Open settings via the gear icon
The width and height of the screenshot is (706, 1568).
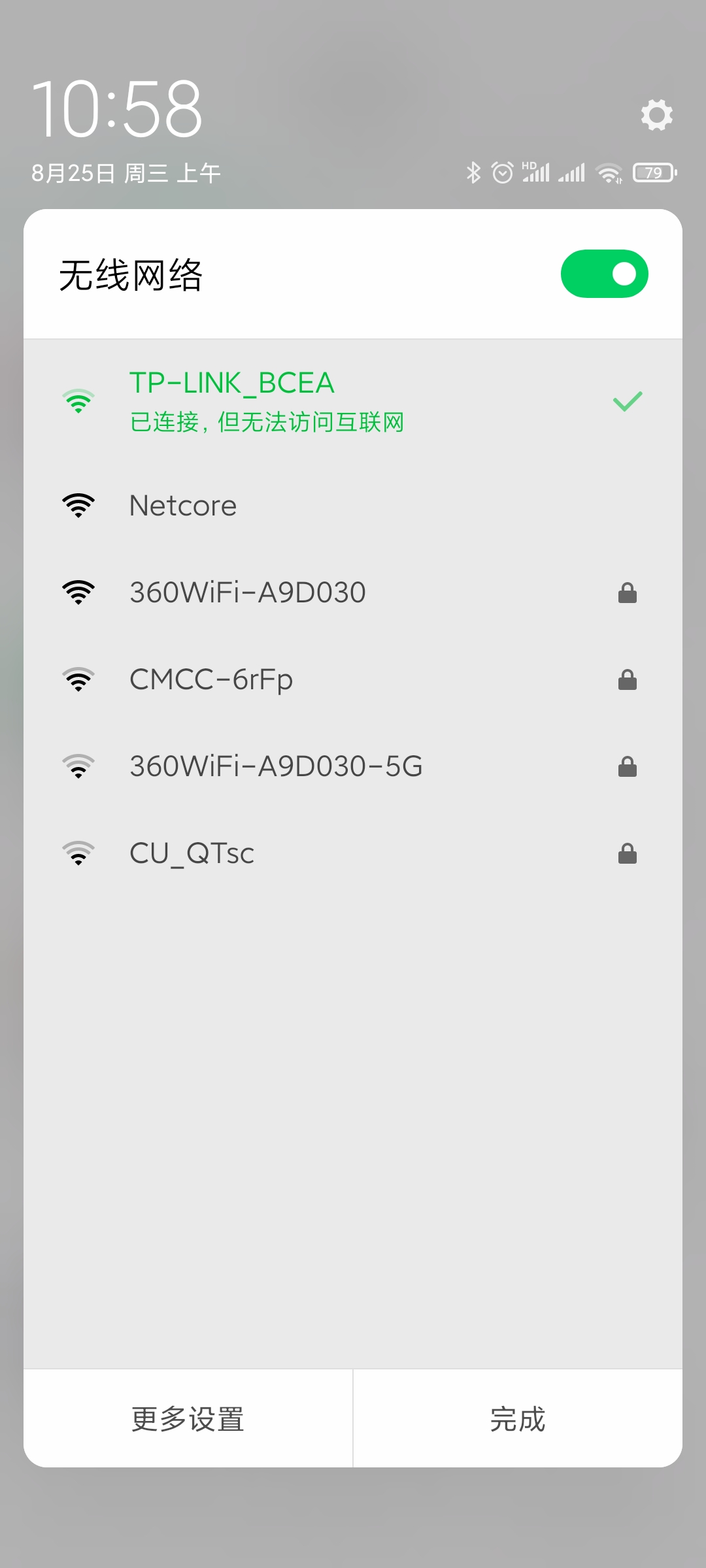click(x=656, y=115)
